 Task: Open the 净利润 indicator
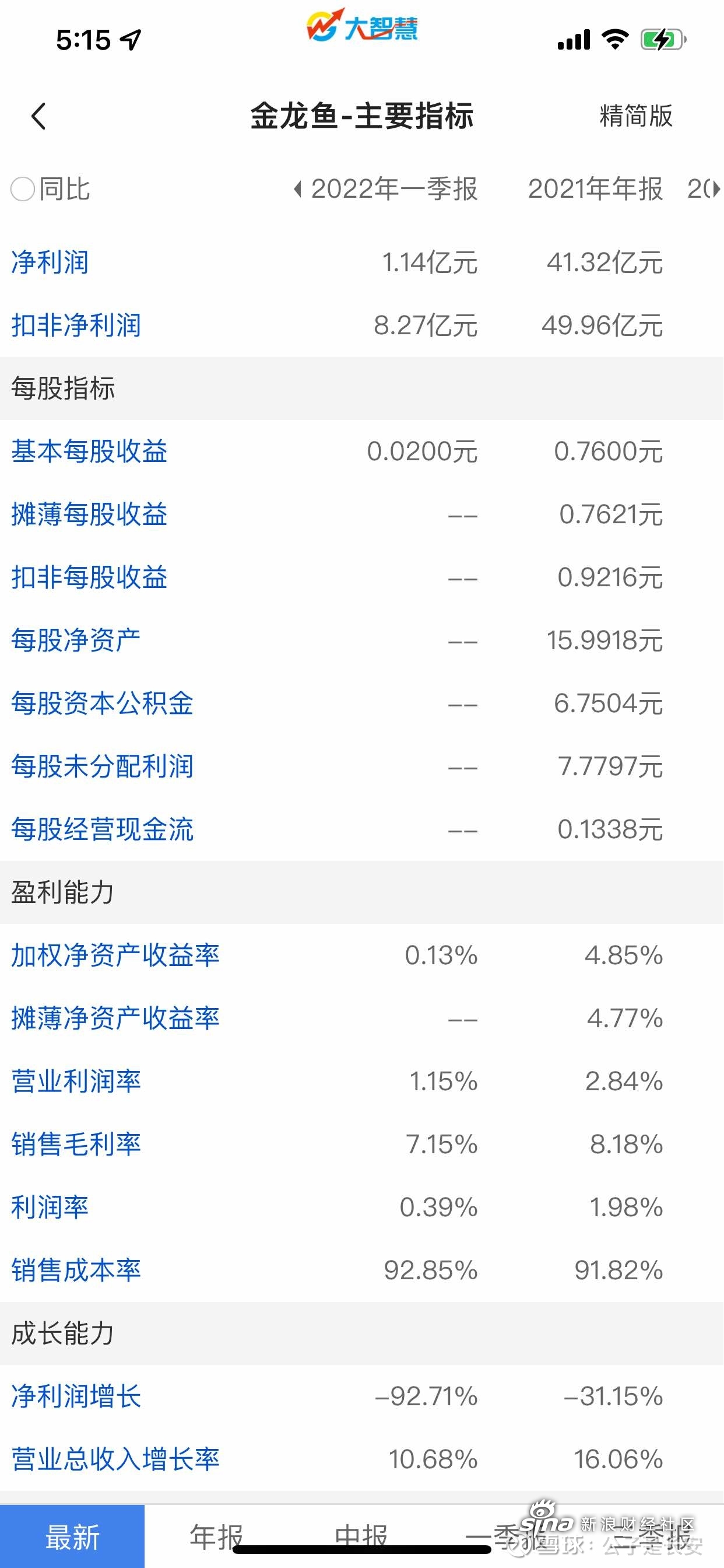[50, 262]
